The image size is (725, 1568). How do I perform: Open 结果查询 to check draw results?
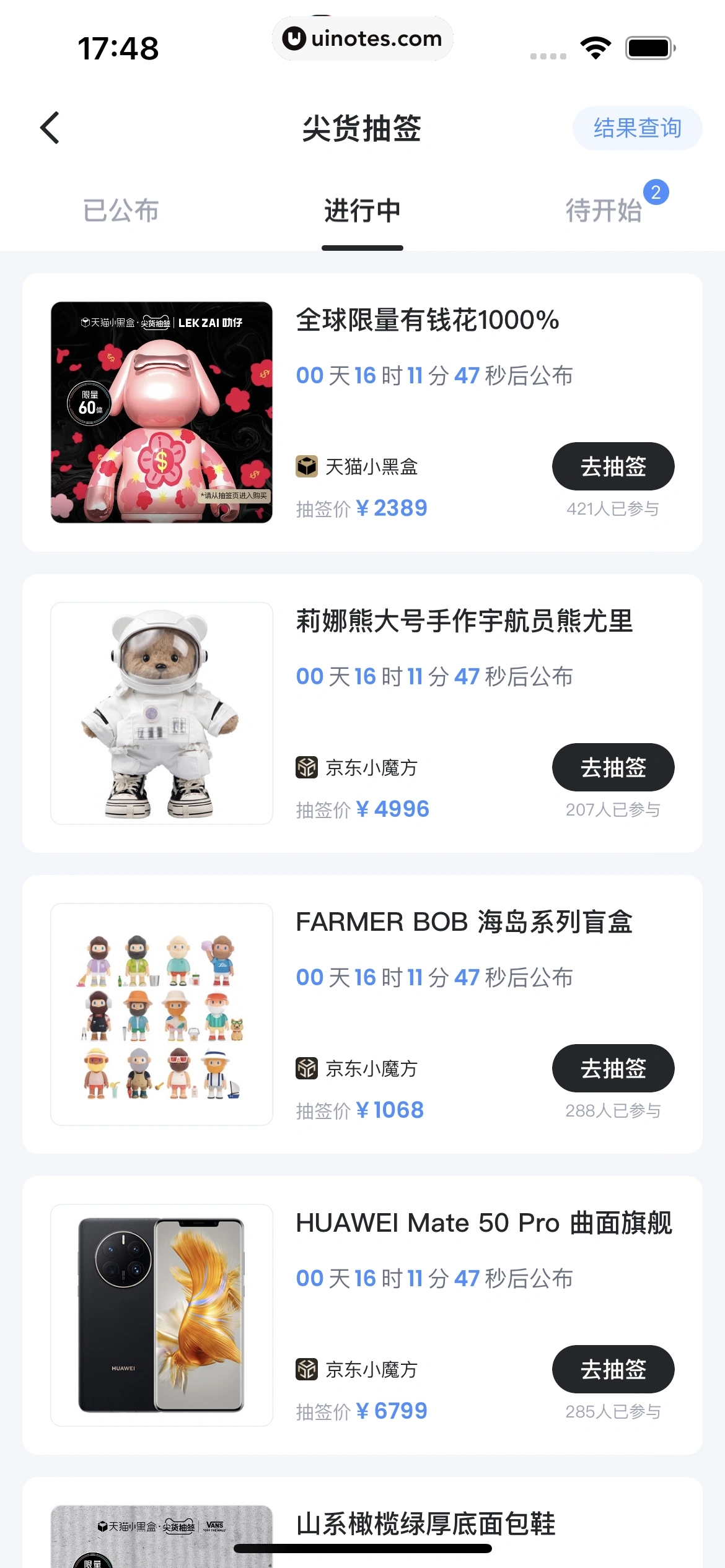tap(637, 128)
